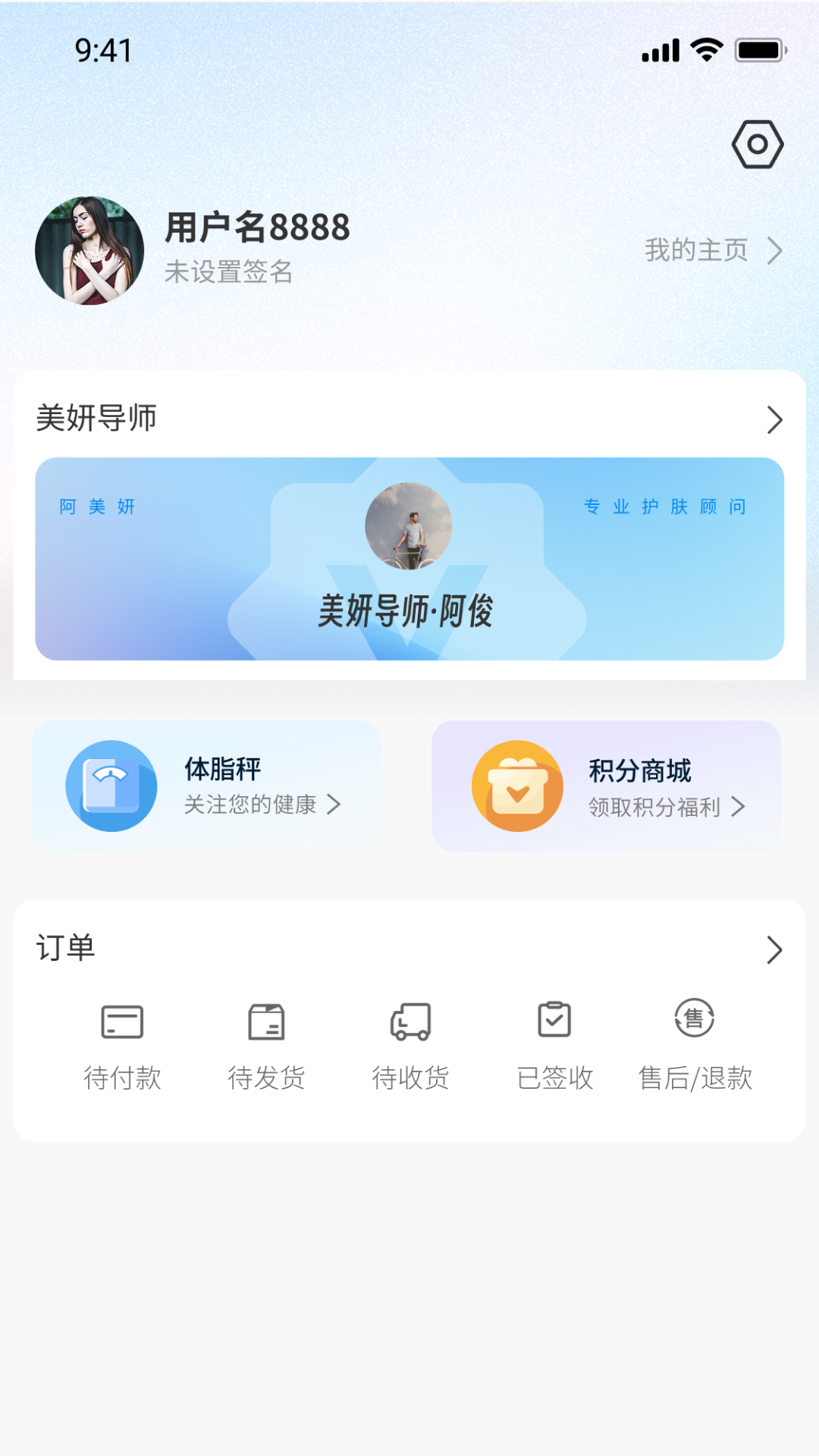Screen dimensions: 819x1456
Task: Open the settings gear icon
Action: 758,145
